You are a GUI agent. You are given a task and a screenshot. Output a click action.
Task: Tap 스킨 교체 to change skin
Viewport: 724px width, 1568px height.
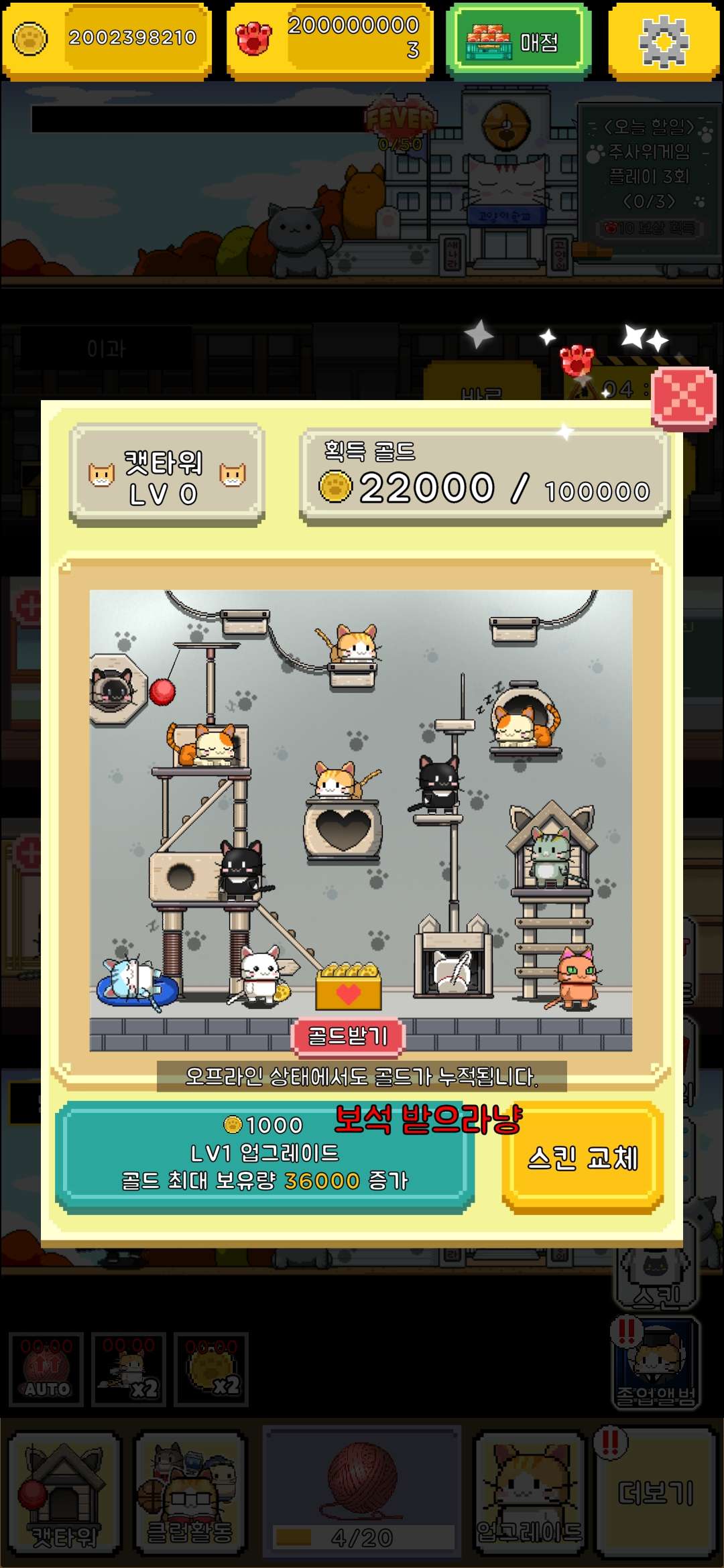(x=582, y=1158)
